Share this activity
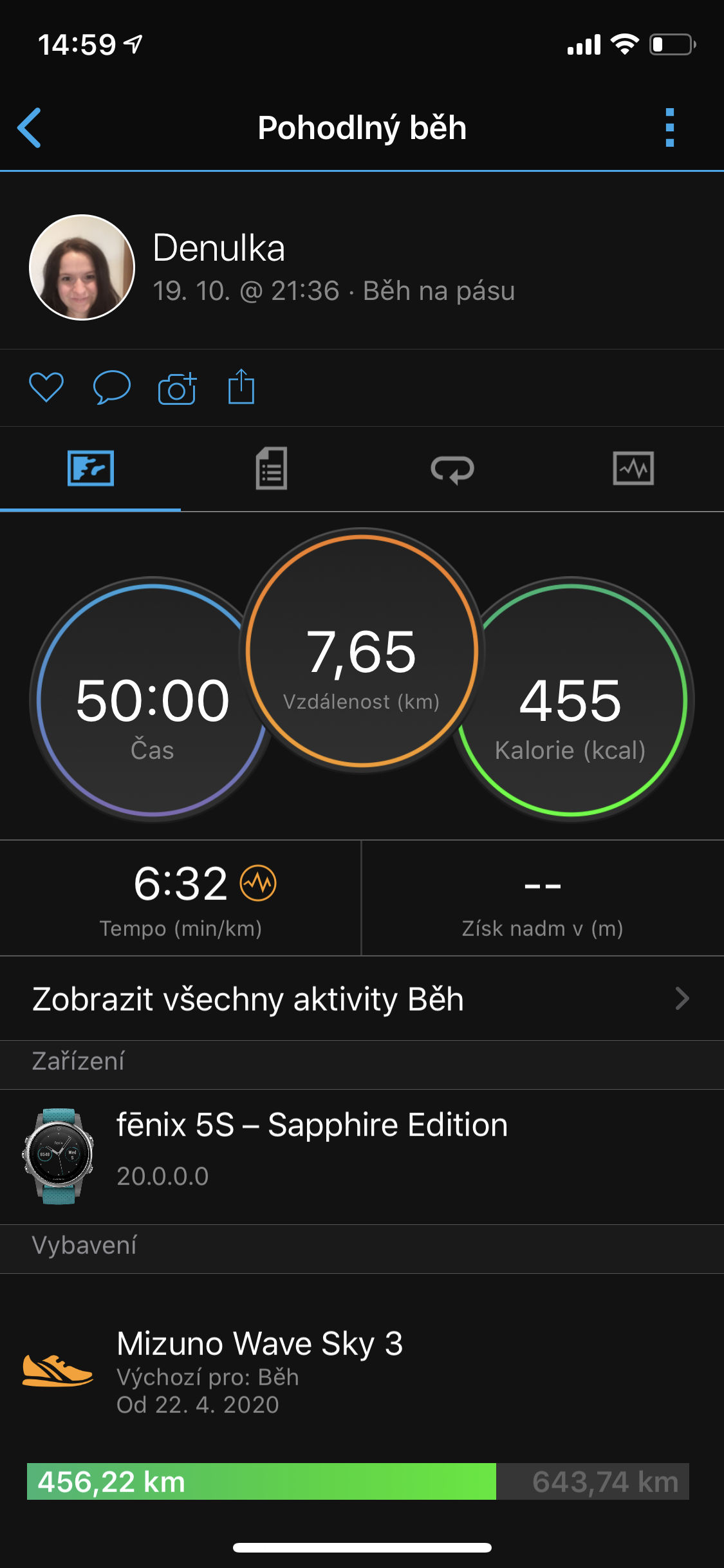The height and width of the screenshot is (1568, 724). tap(241, 387)
